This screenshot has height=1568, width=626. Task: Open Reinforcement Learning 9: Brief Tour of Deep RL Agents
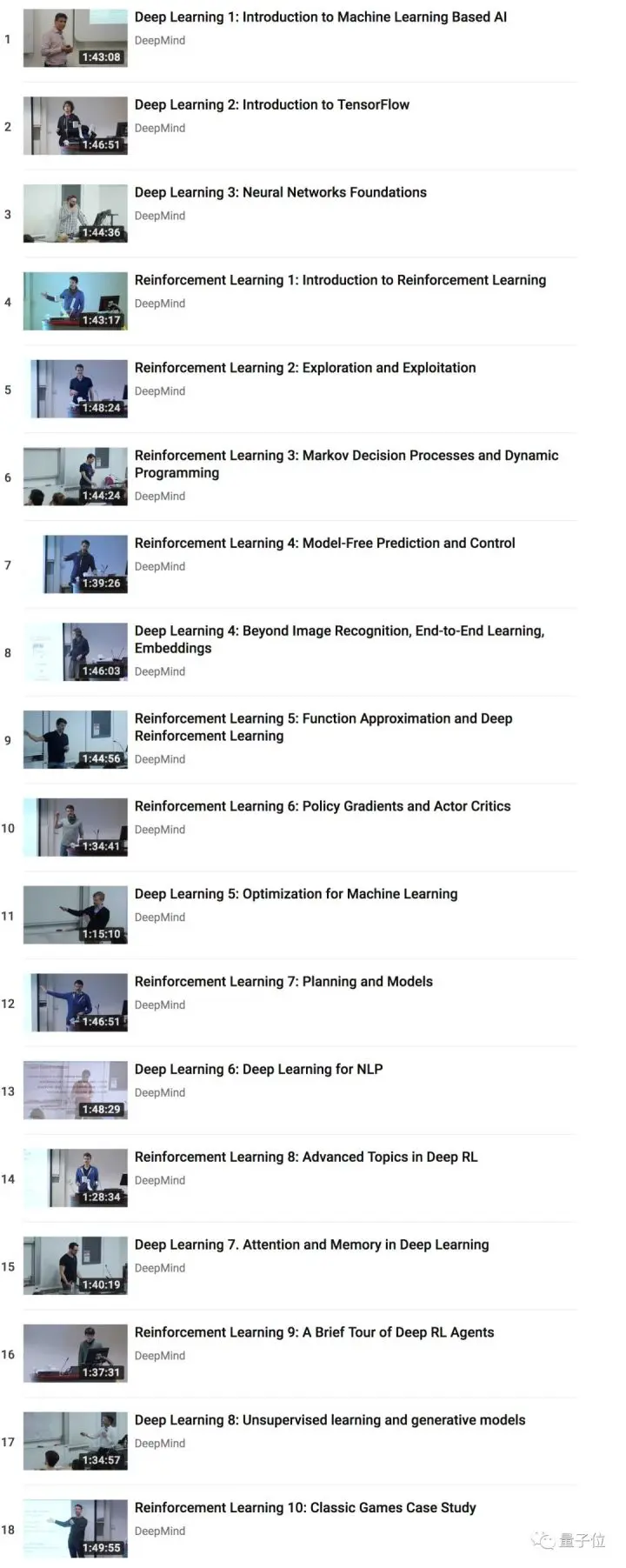[x=314, y=1332]
